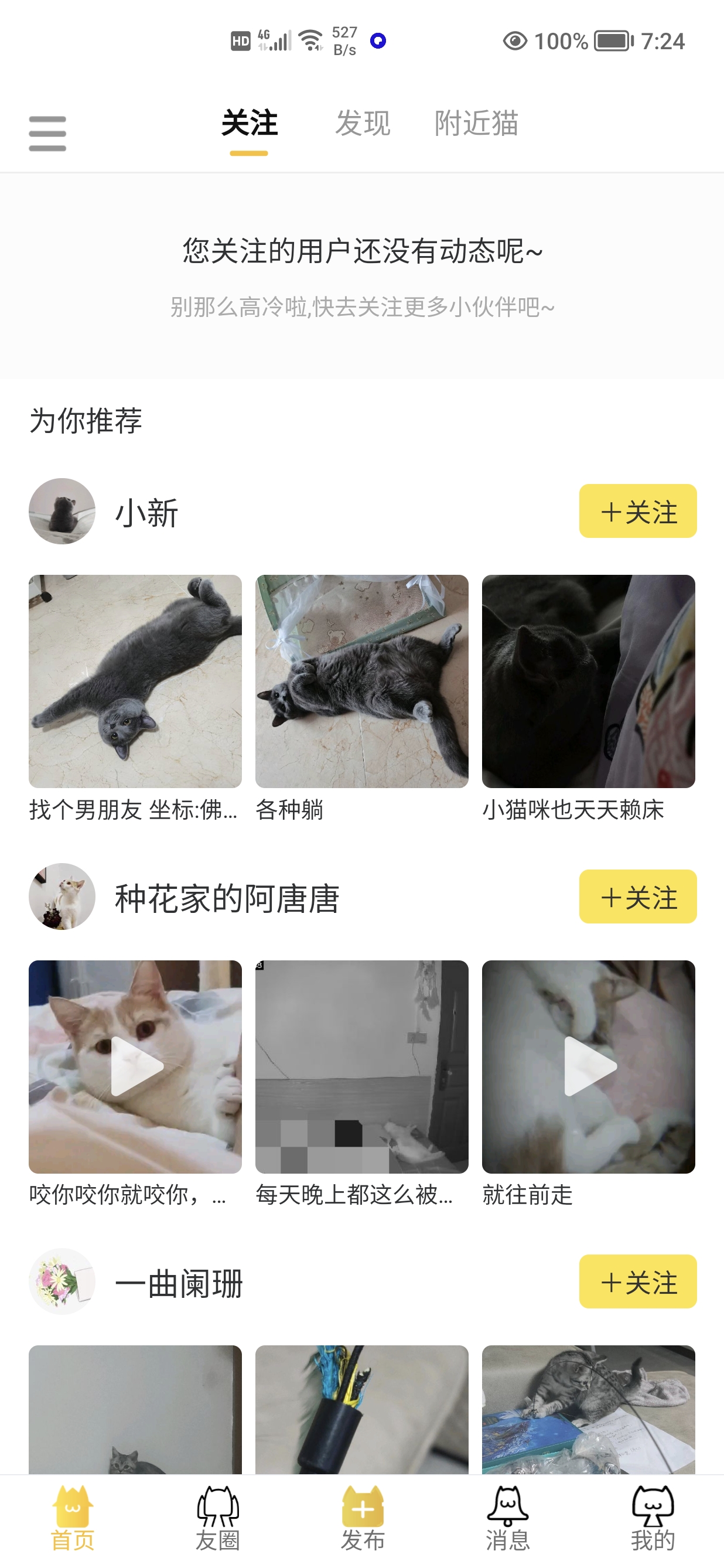Select the 首页 home tab

click(x=73, y=1519)
